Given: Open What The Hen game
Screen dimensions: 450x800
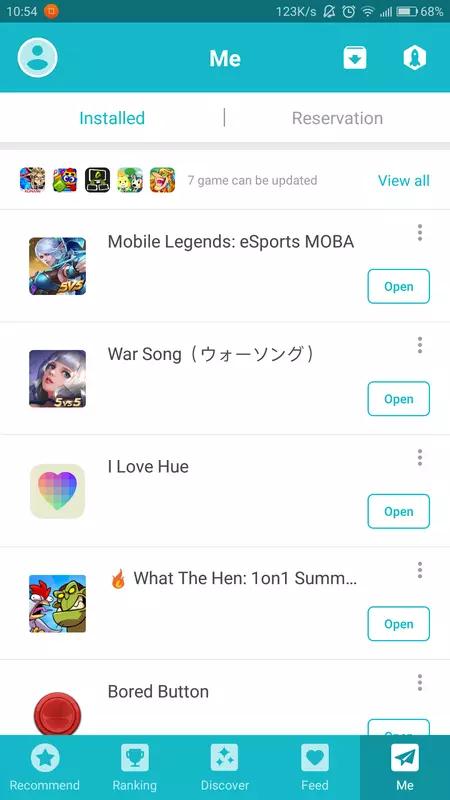Looking at the screenshot, I should (x=398, y=623).
